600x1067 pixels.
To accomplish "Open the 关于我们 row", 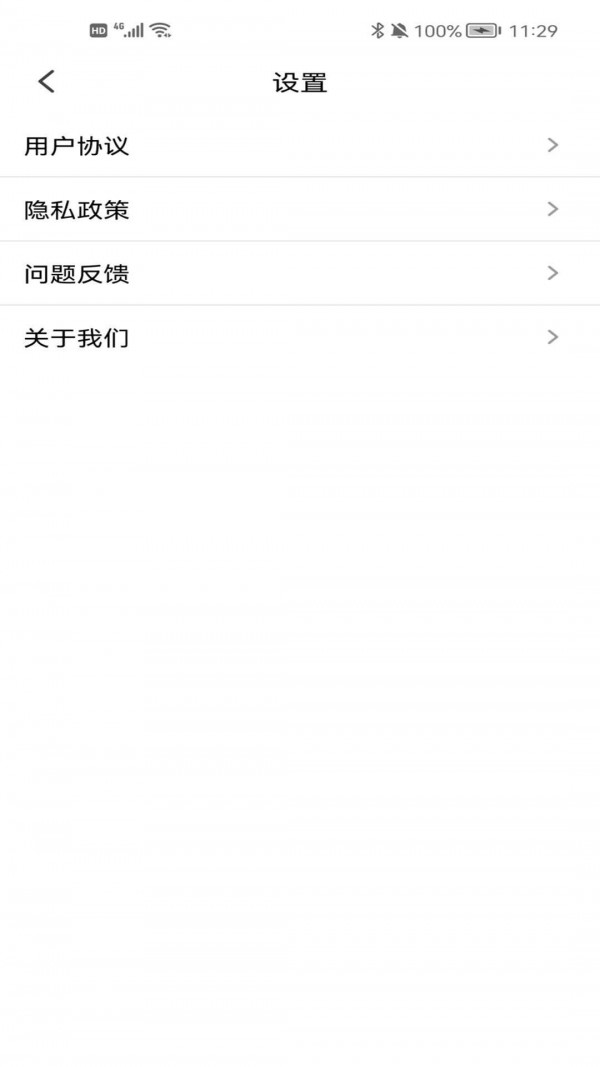I will click(x=300, y=338).
